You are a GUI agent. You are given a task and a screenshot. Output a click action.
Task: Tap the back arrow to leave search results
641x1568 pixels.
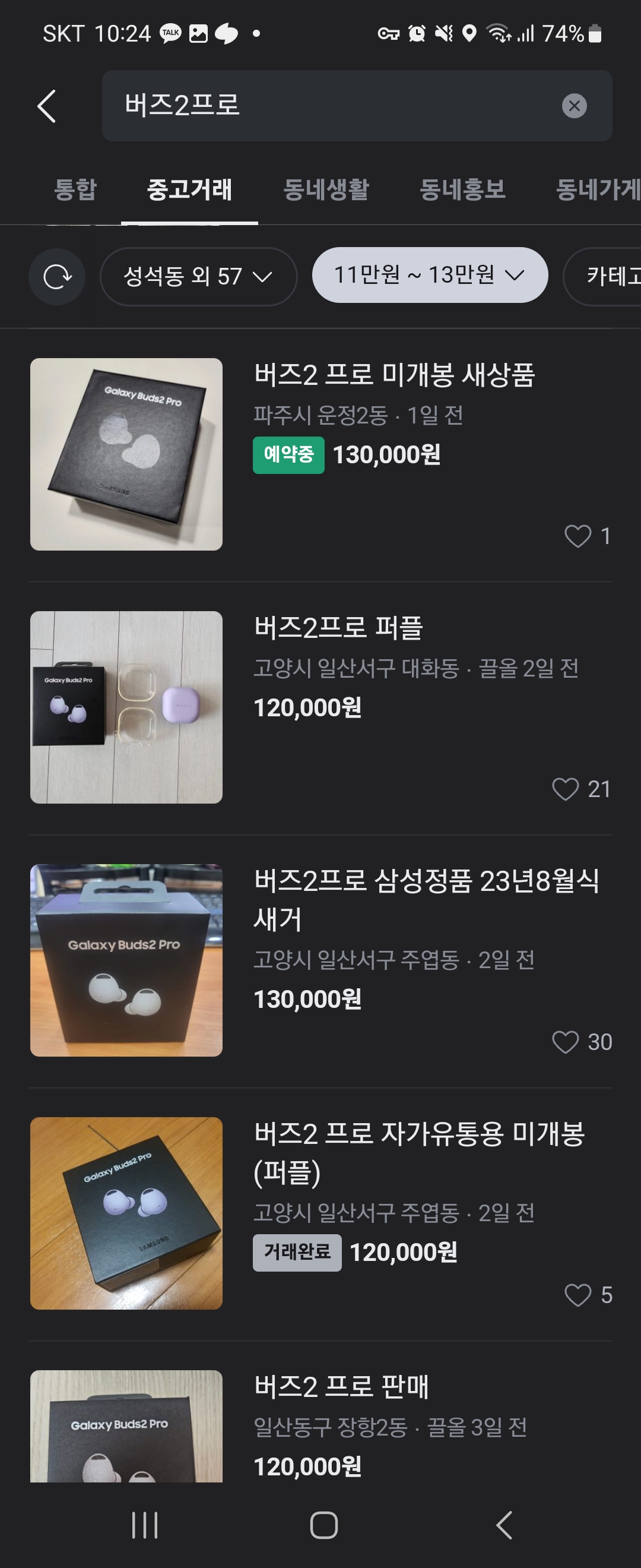[47, 105]
